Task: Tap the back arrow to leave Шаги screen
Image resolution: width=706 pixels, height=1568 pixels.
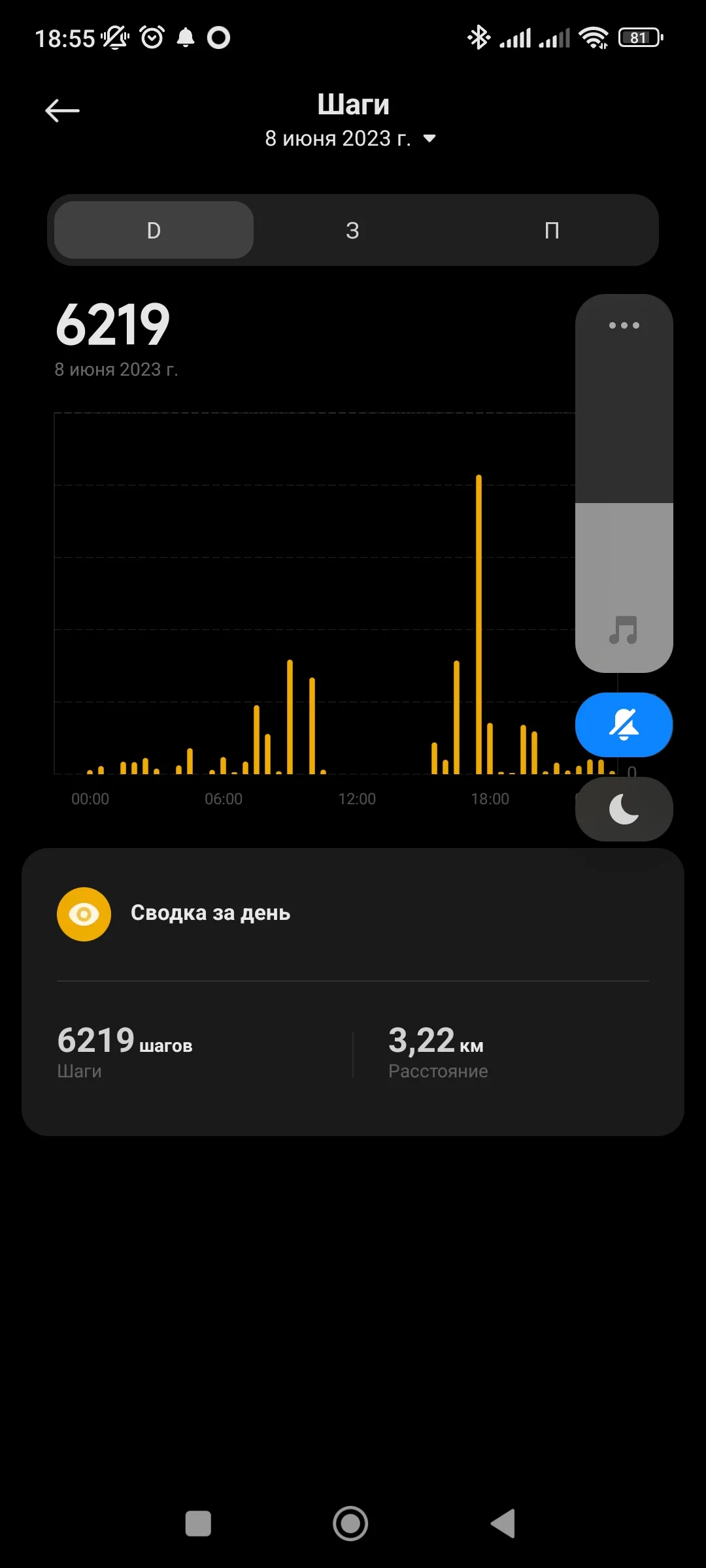Action: pyautogui.click(x=62, y=109)
